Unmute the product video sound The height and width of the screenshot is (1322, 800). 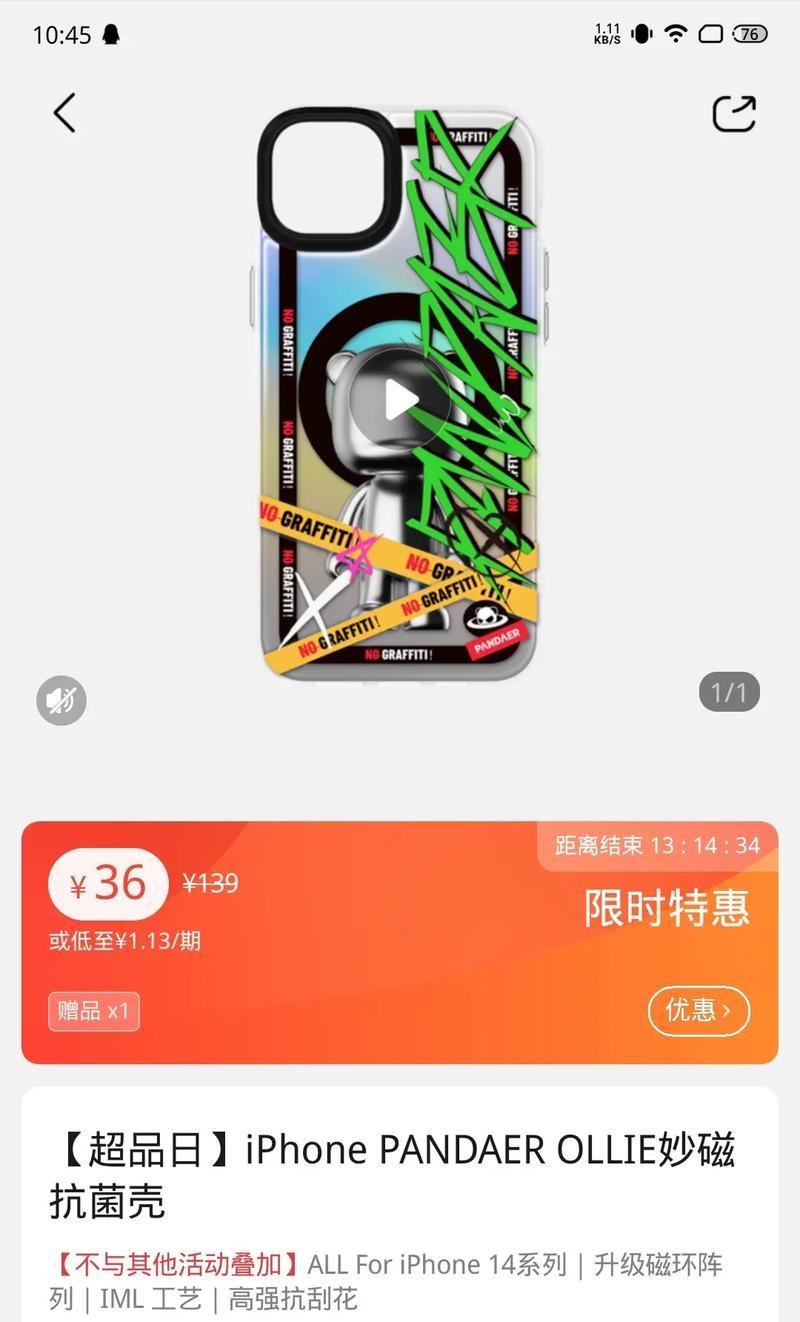(62, 700)
